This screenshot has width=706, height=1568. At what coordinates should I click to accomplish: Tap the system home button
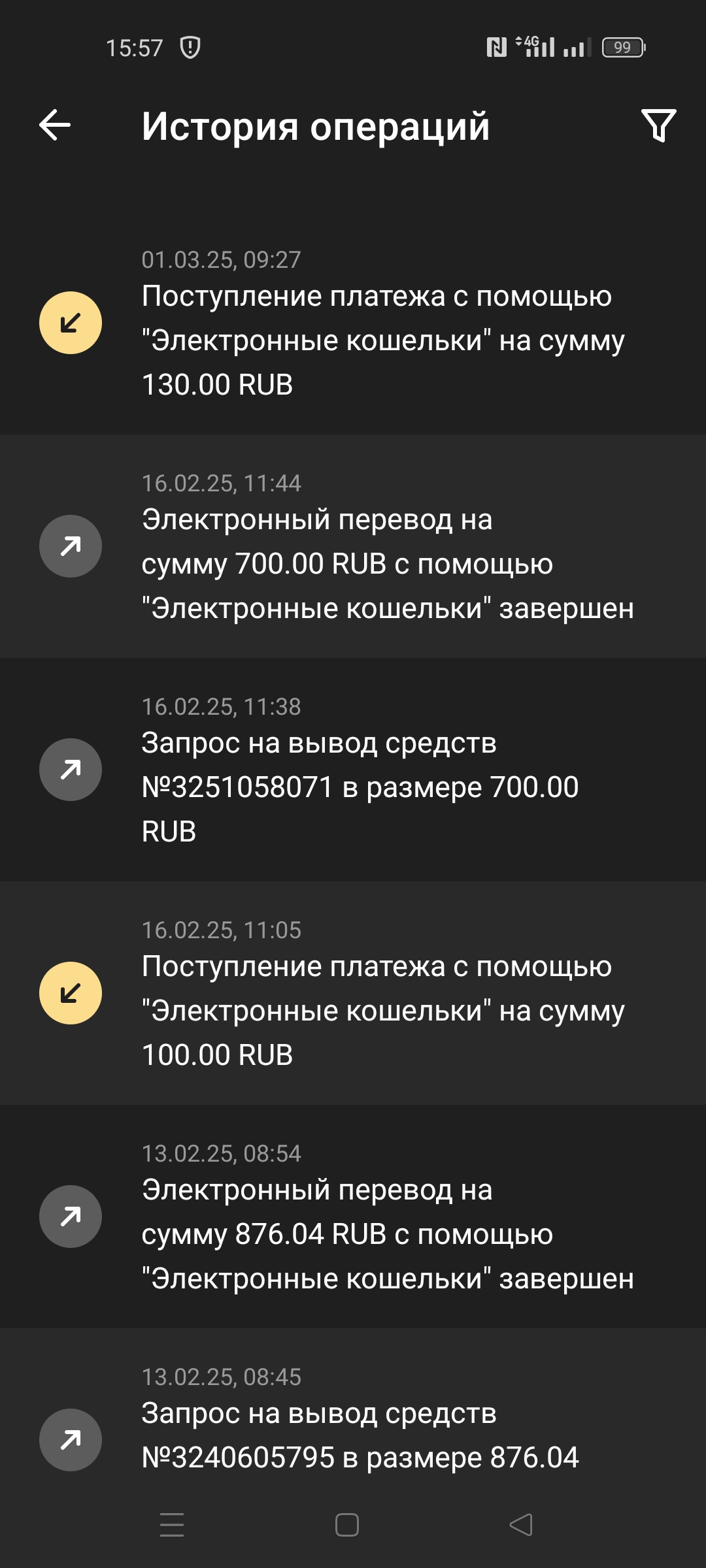pyautogui.click(x=346, y=1525)
